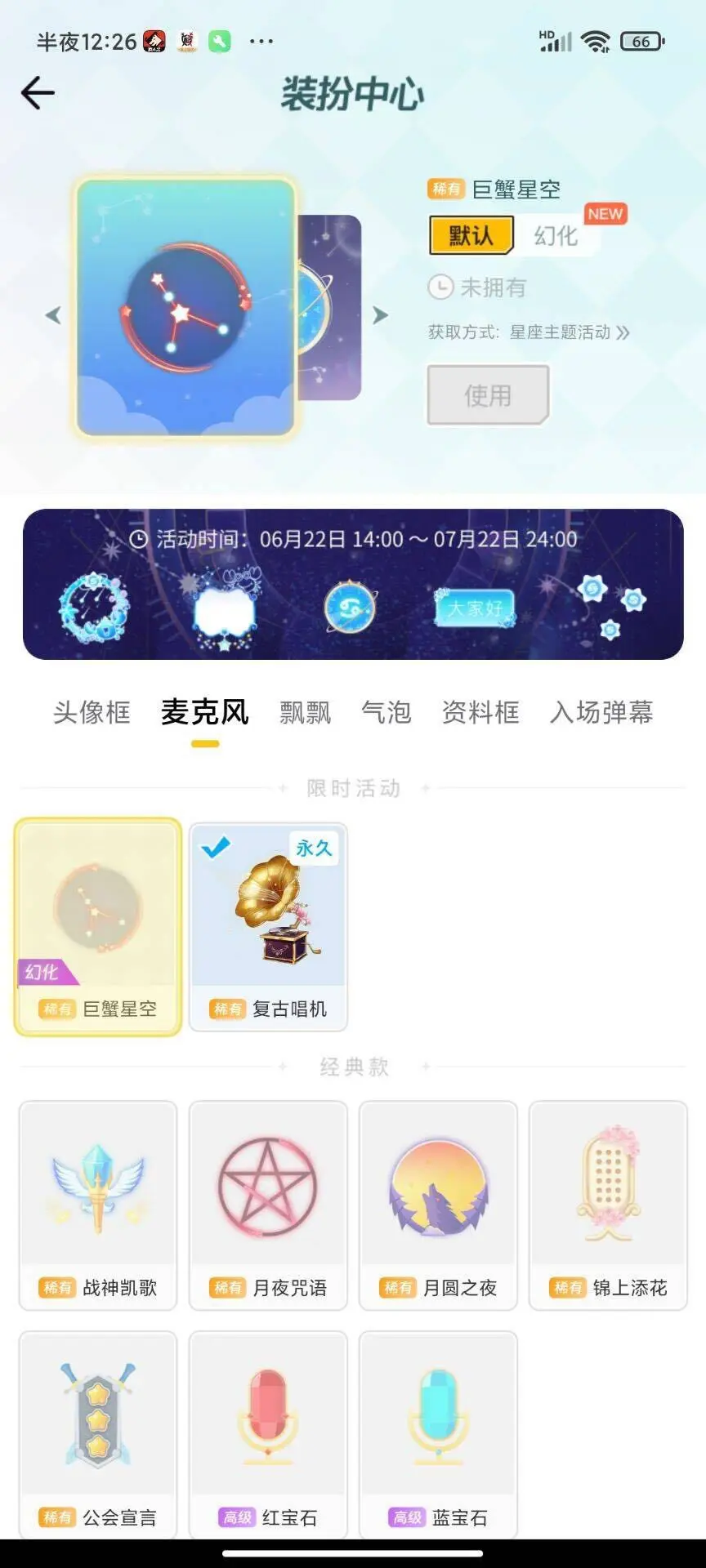Switch to the 入场弹幕 tab
Viewport: 706px width, 1568px height.
(x=601, y=712)
